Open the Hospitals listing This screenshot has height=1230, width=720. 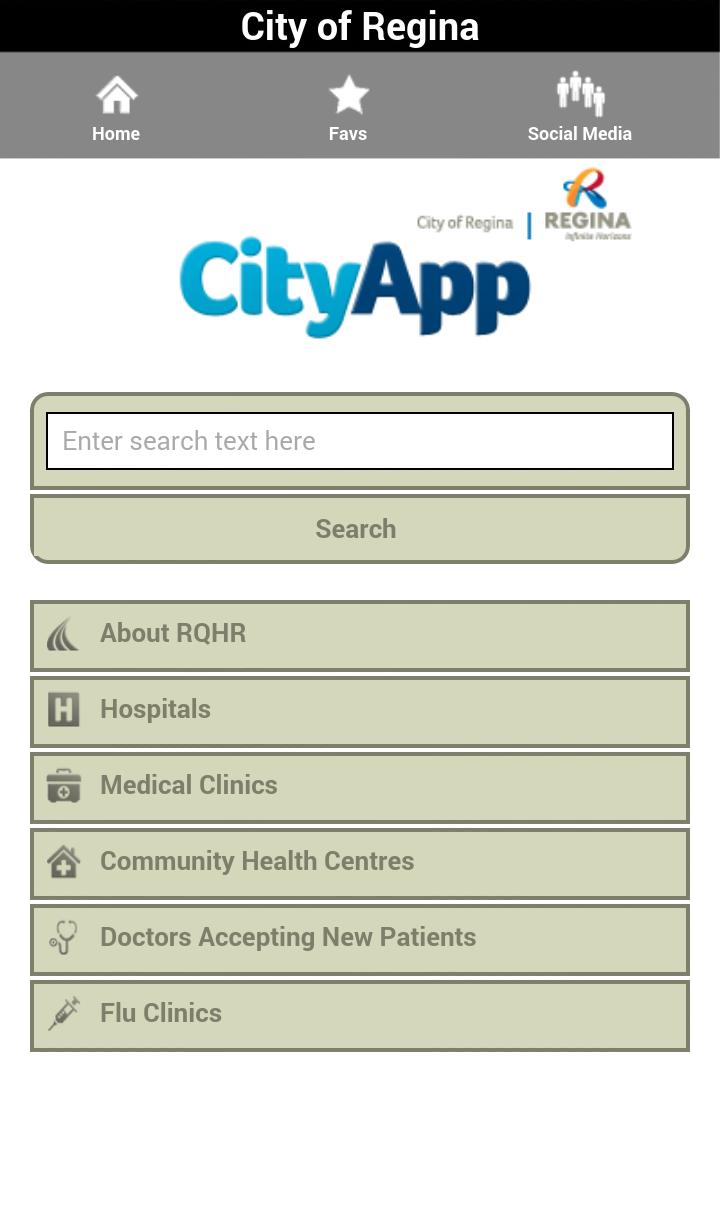[360, 709]
